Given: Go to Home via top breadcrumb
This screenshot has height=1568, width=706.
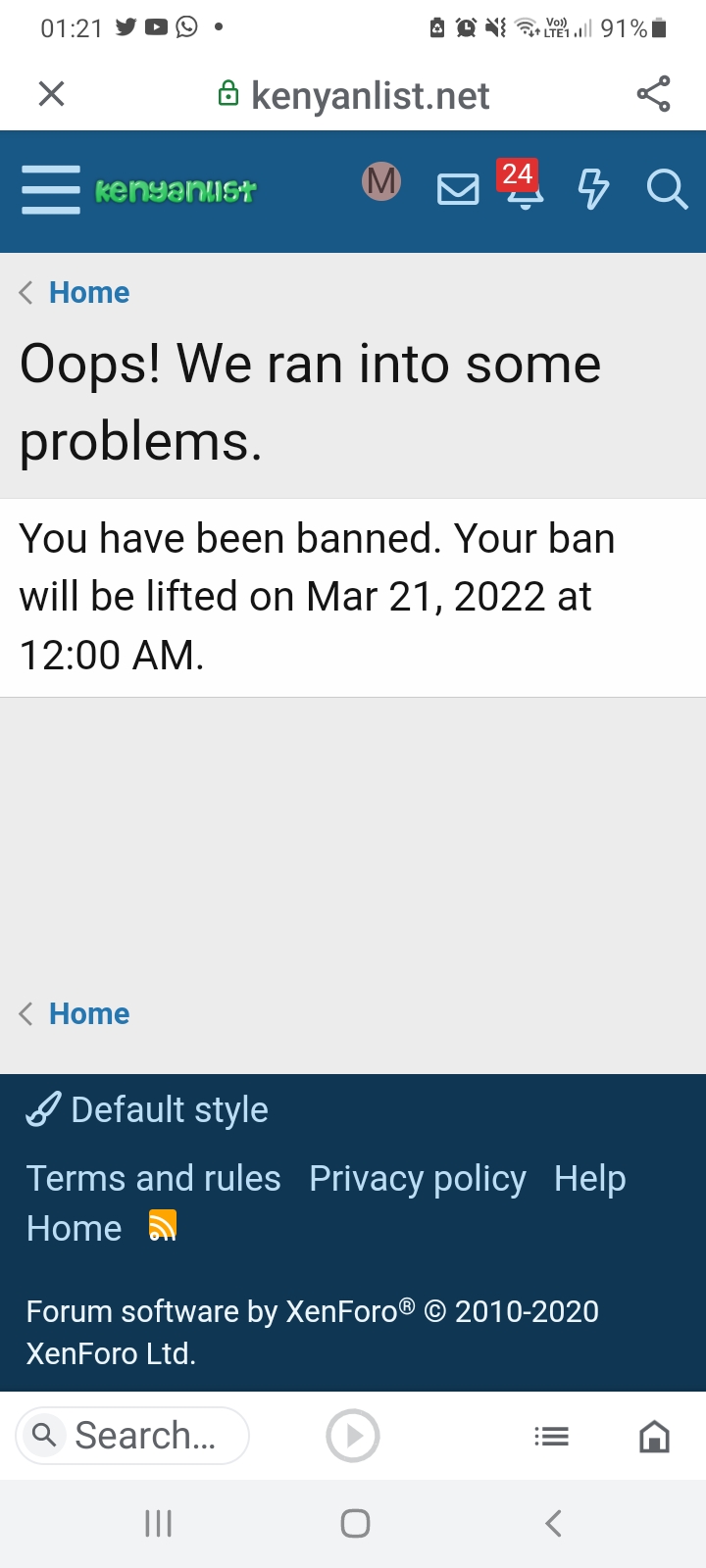Looking at the screenshot, I should (88, 292).
